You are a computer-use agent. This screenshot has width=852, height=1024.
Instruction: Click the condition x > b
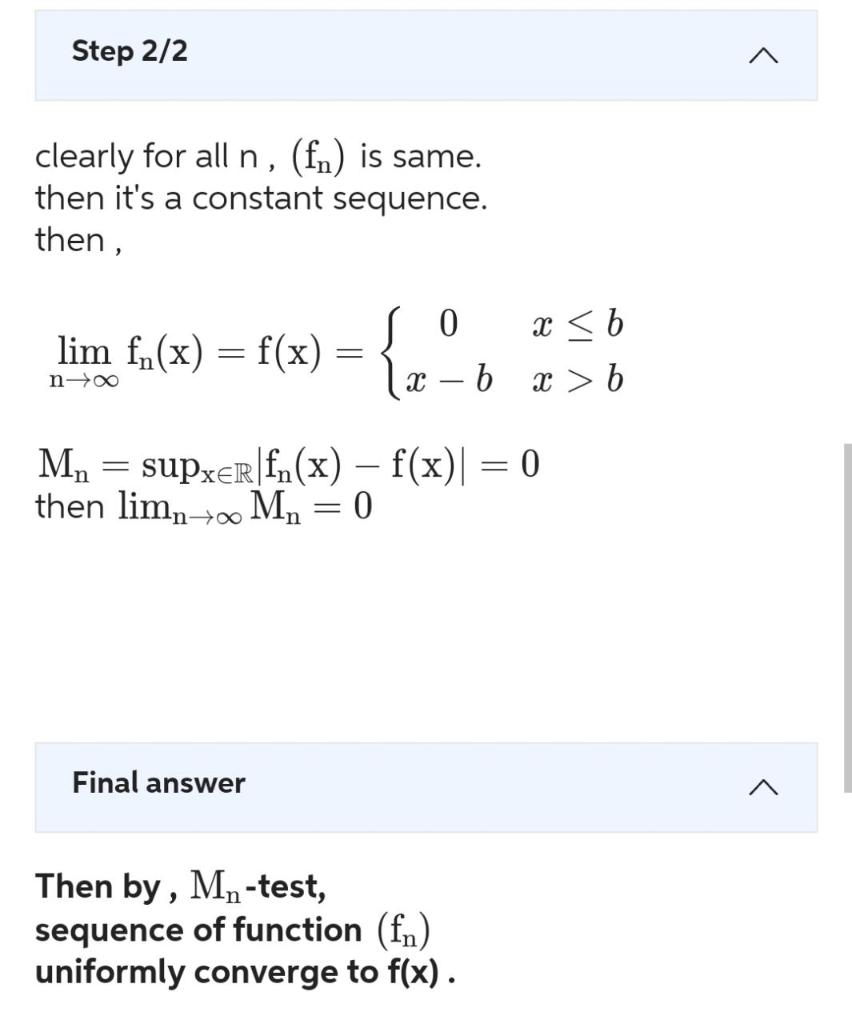point(580,378)
